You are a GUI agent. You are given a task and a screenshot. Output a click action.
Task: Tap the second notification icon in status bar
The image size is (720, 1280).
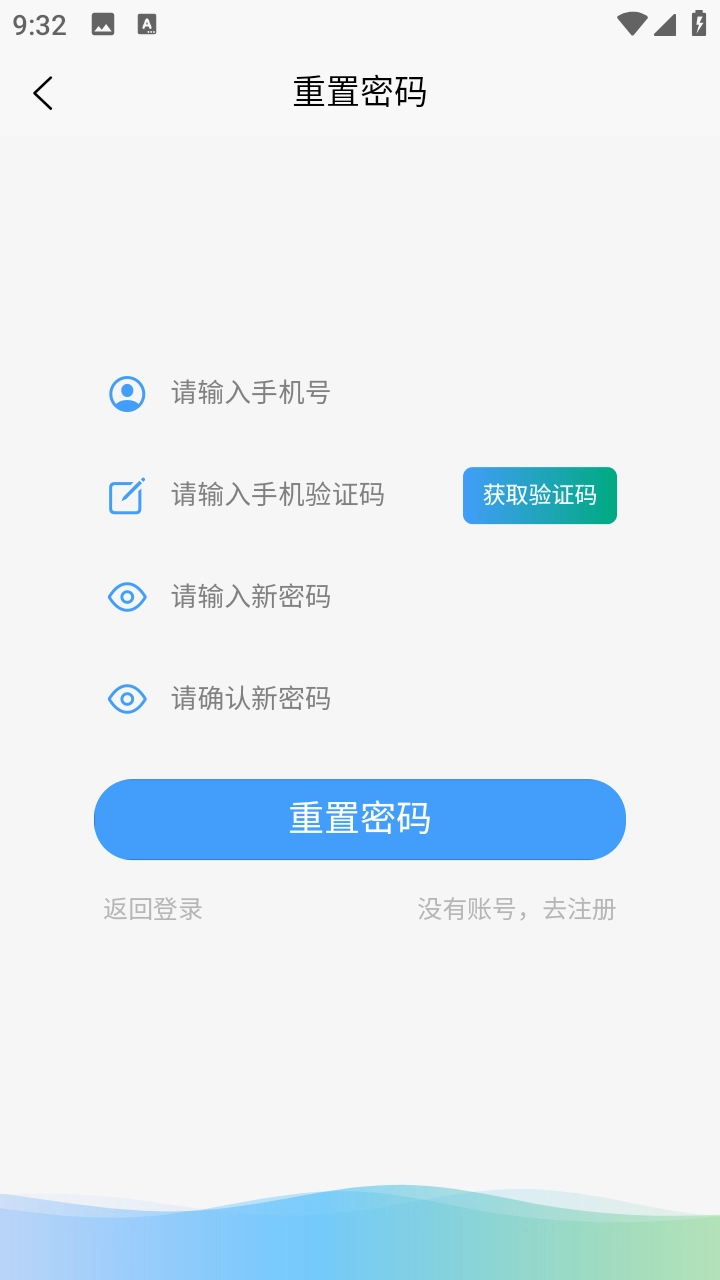coord(148,24)
